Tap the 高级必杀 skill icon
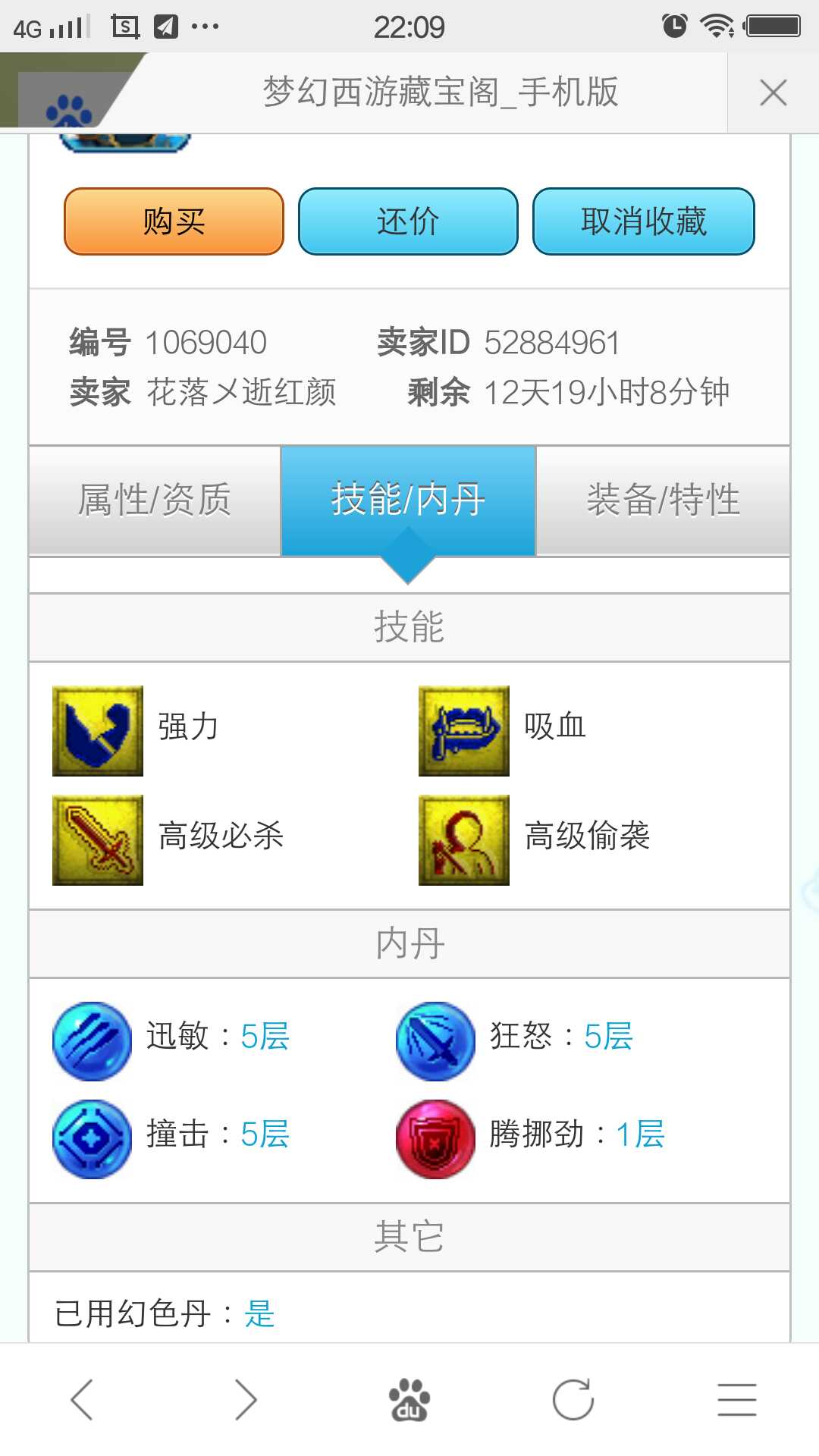Viewport: 819px width, 1456px height. [98, 840]
